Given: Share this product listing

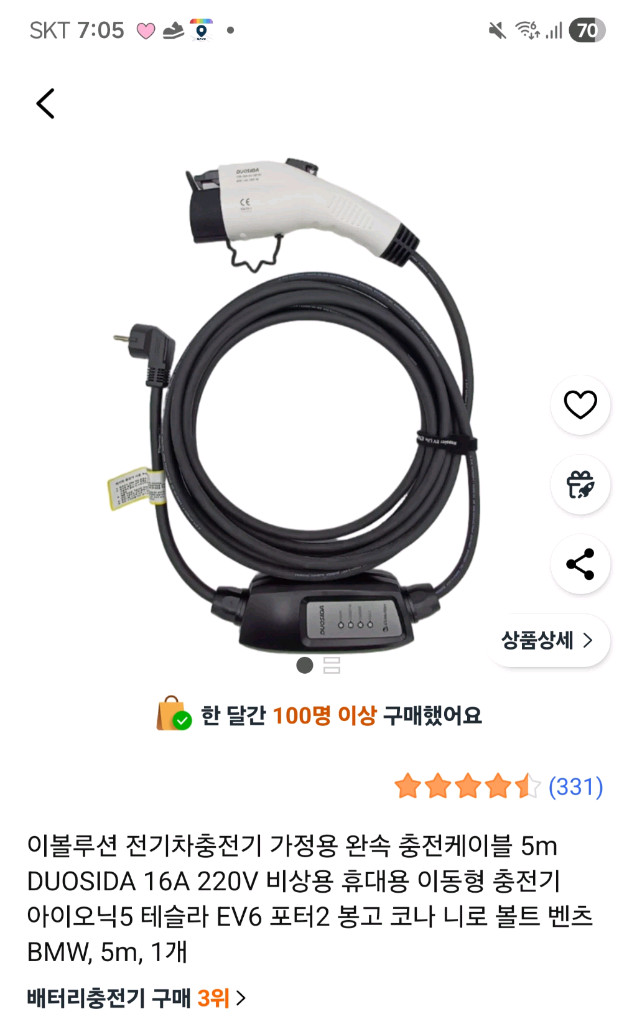Looking at the screenshot, I should (x=580, y=564).
